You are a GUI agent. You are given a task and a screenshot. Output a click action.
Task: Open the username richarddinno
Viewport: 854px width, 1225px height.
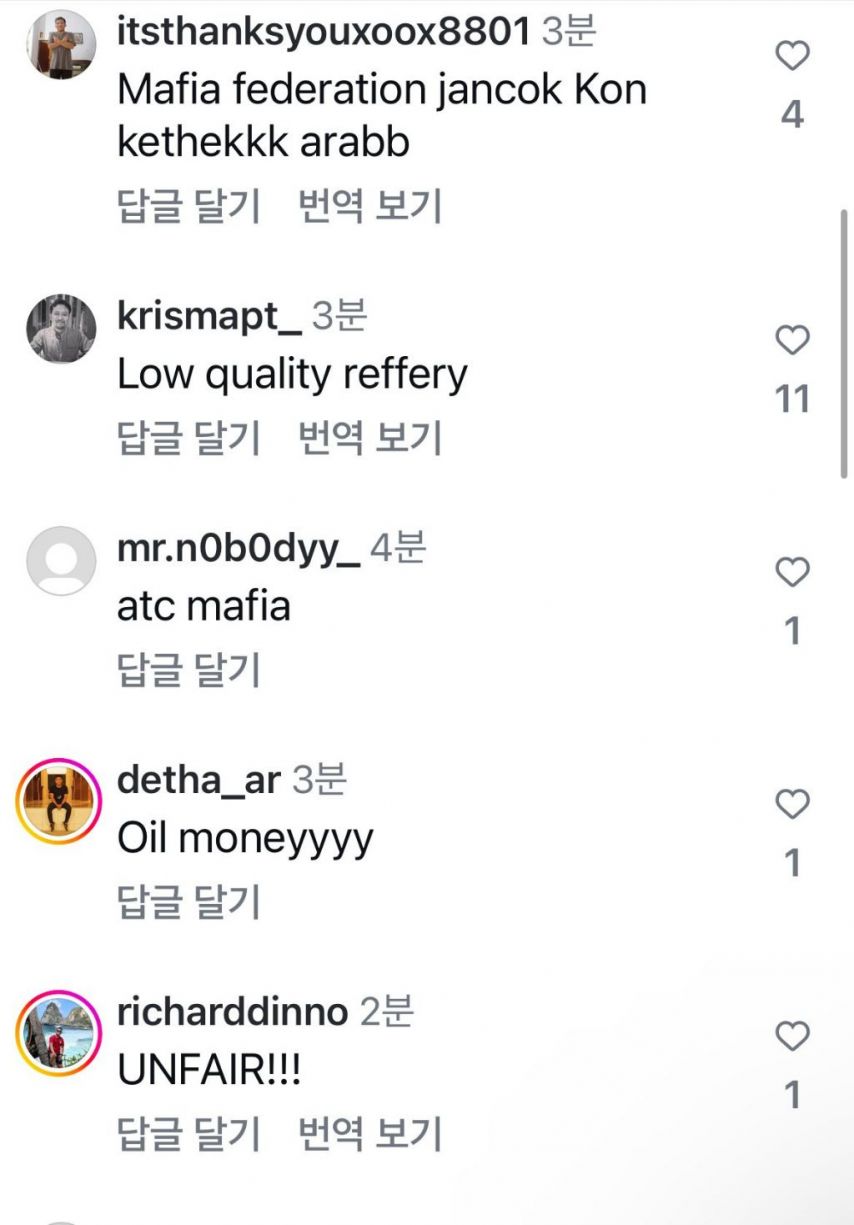[x=232, y=1012]
